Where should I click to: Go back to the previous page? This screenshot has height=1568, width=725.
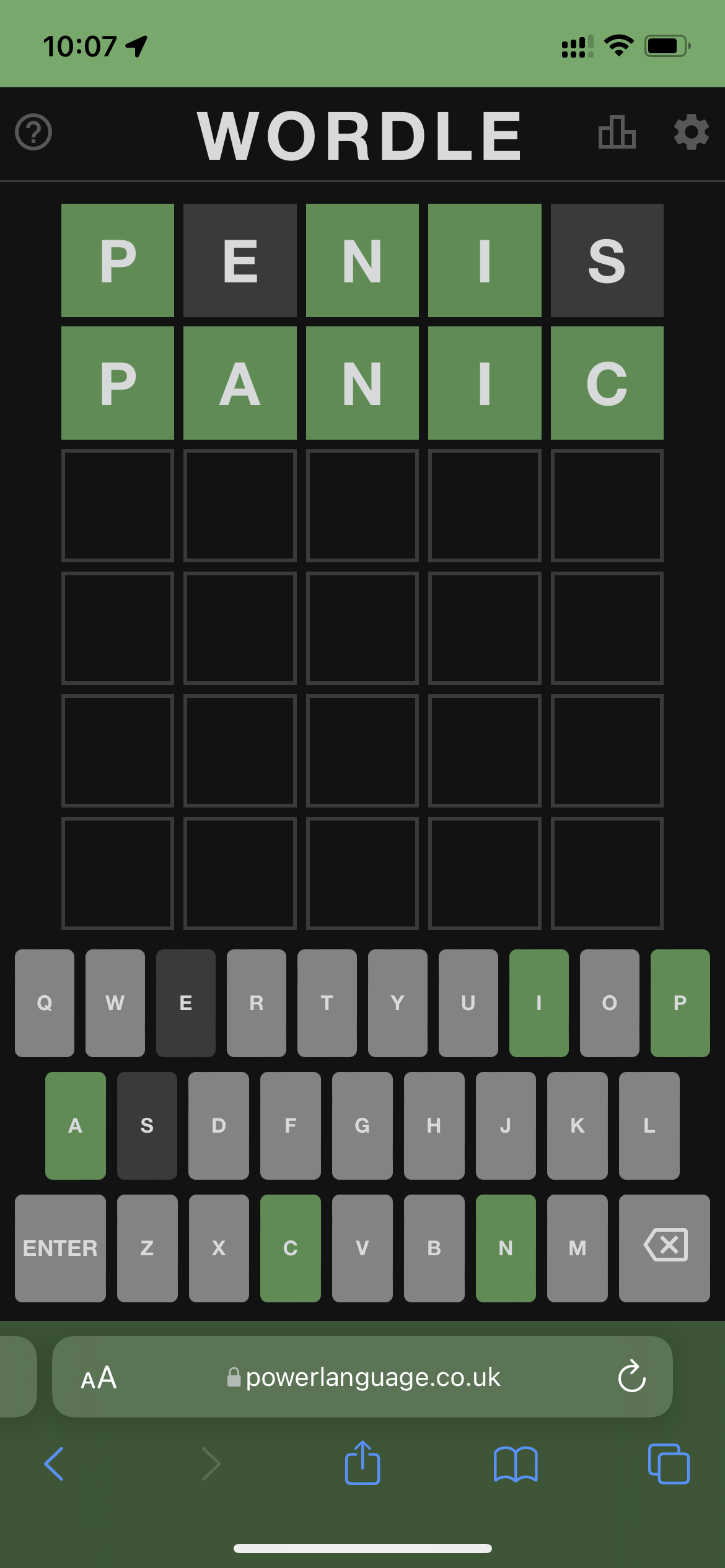pos(55,1464)
